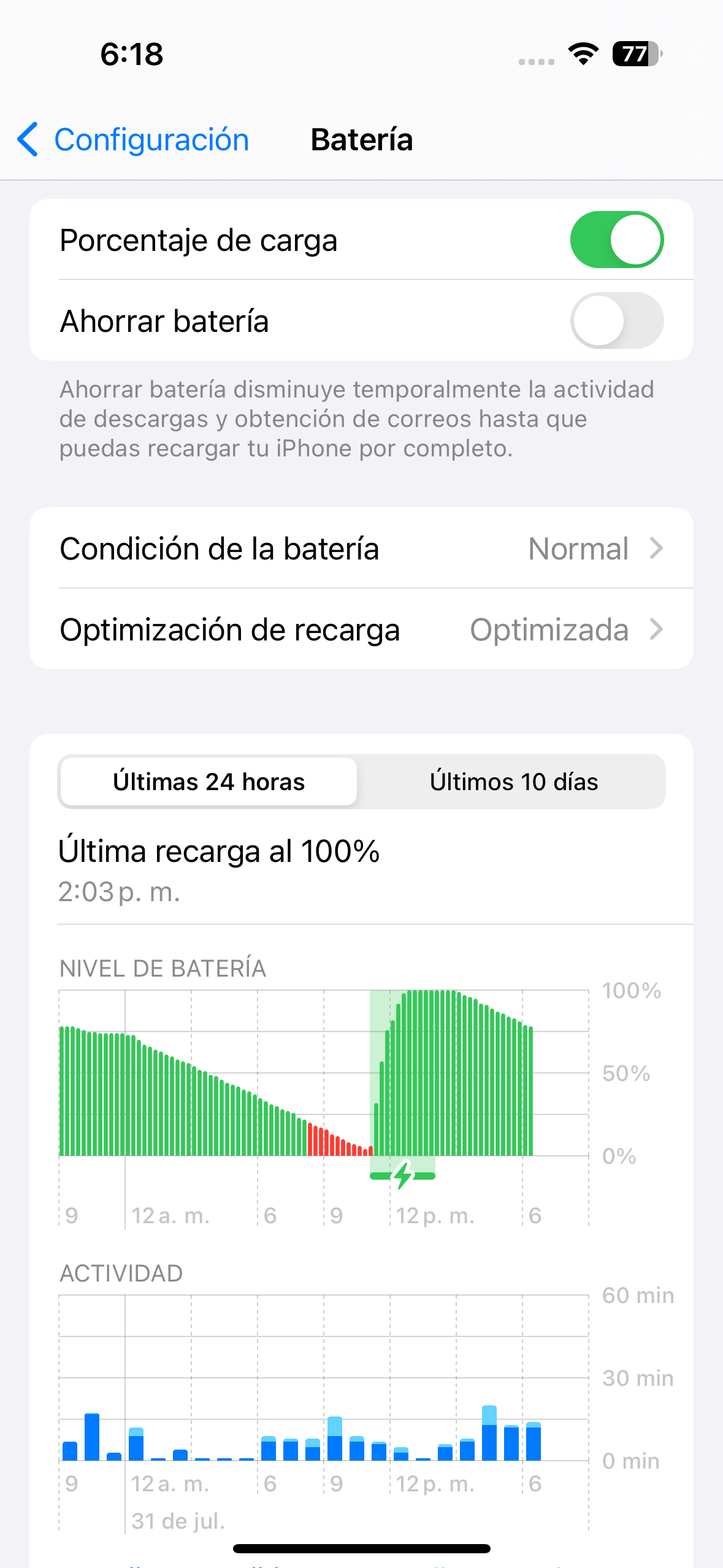Disable the Porcentaje de carga switch
The image size is (723, 1568).
click(x=616, y=240)
